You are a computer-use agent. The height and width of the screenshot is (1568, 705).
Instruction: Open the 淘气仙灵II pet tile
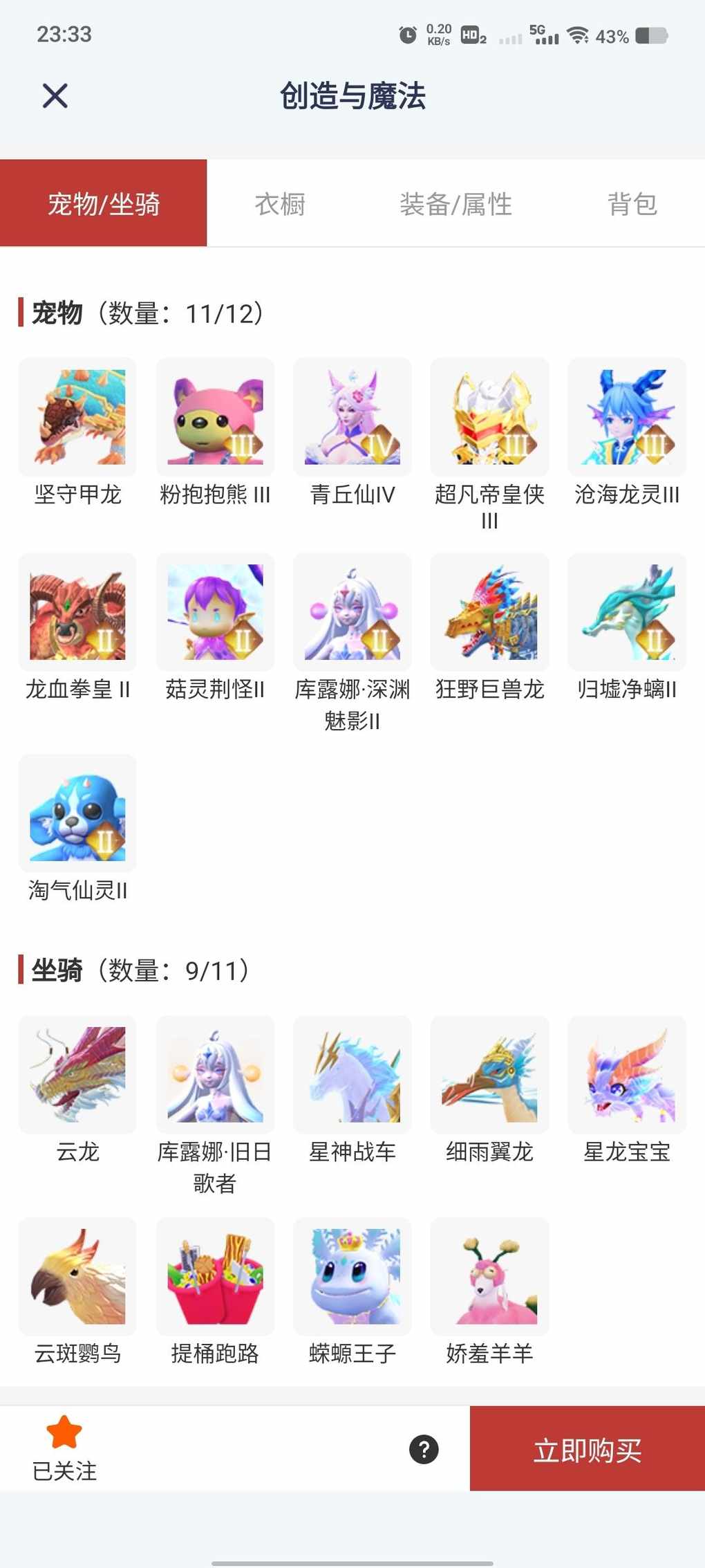click(x=77, y=813)
